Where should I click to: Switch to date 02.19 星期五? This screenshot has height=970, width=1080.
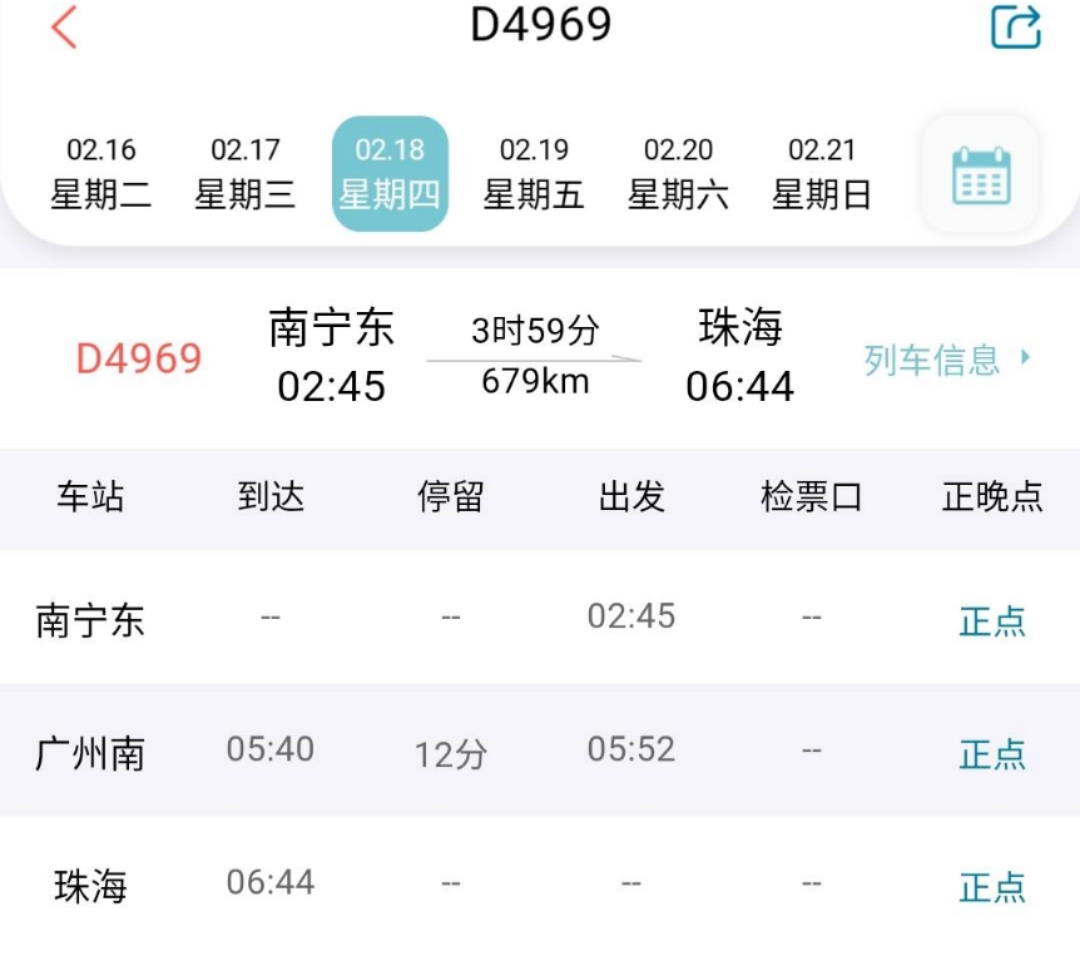pos(534,173)
